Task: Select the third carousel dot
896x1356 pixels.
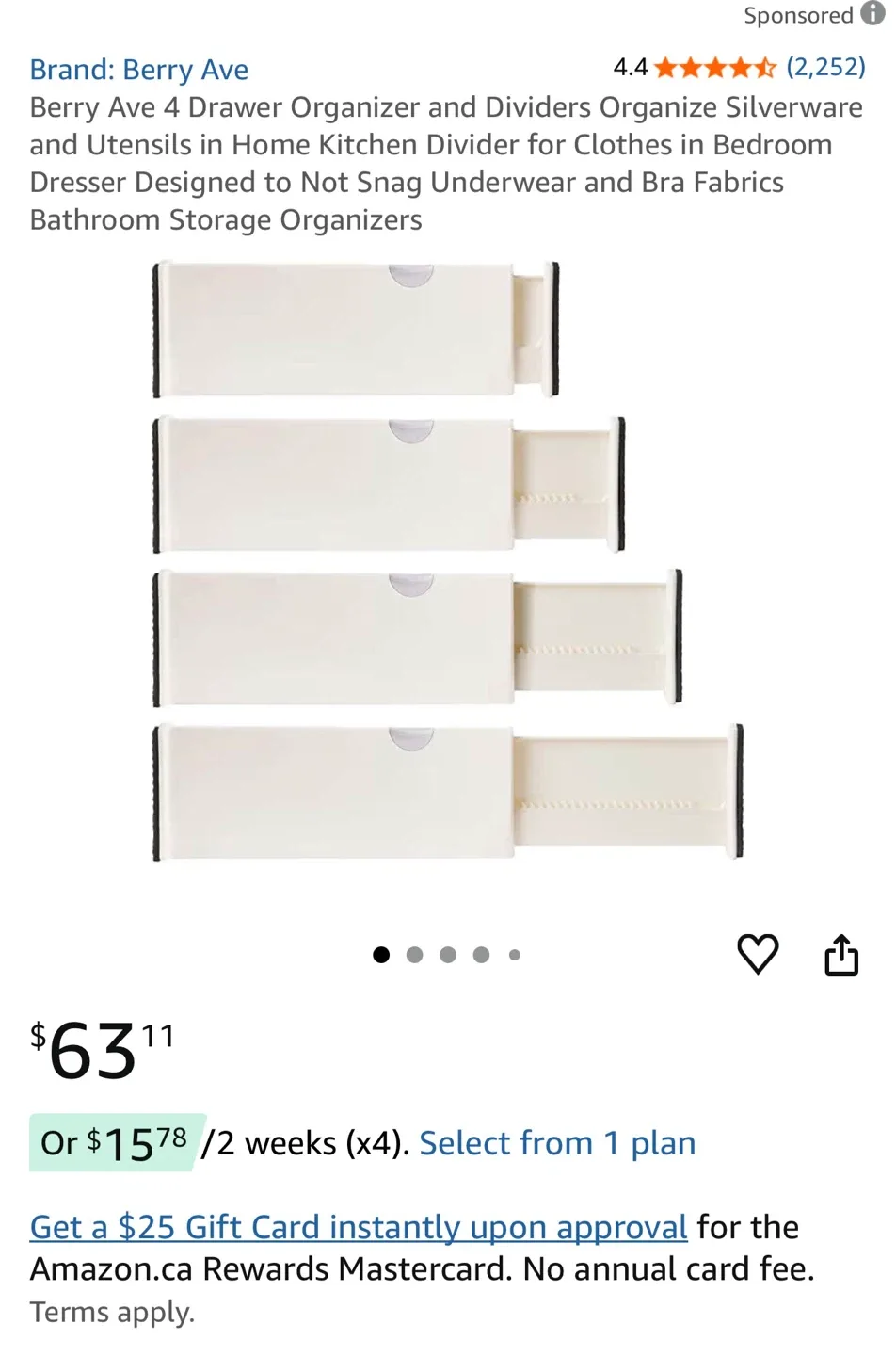Action: click(x=448, y=954)
